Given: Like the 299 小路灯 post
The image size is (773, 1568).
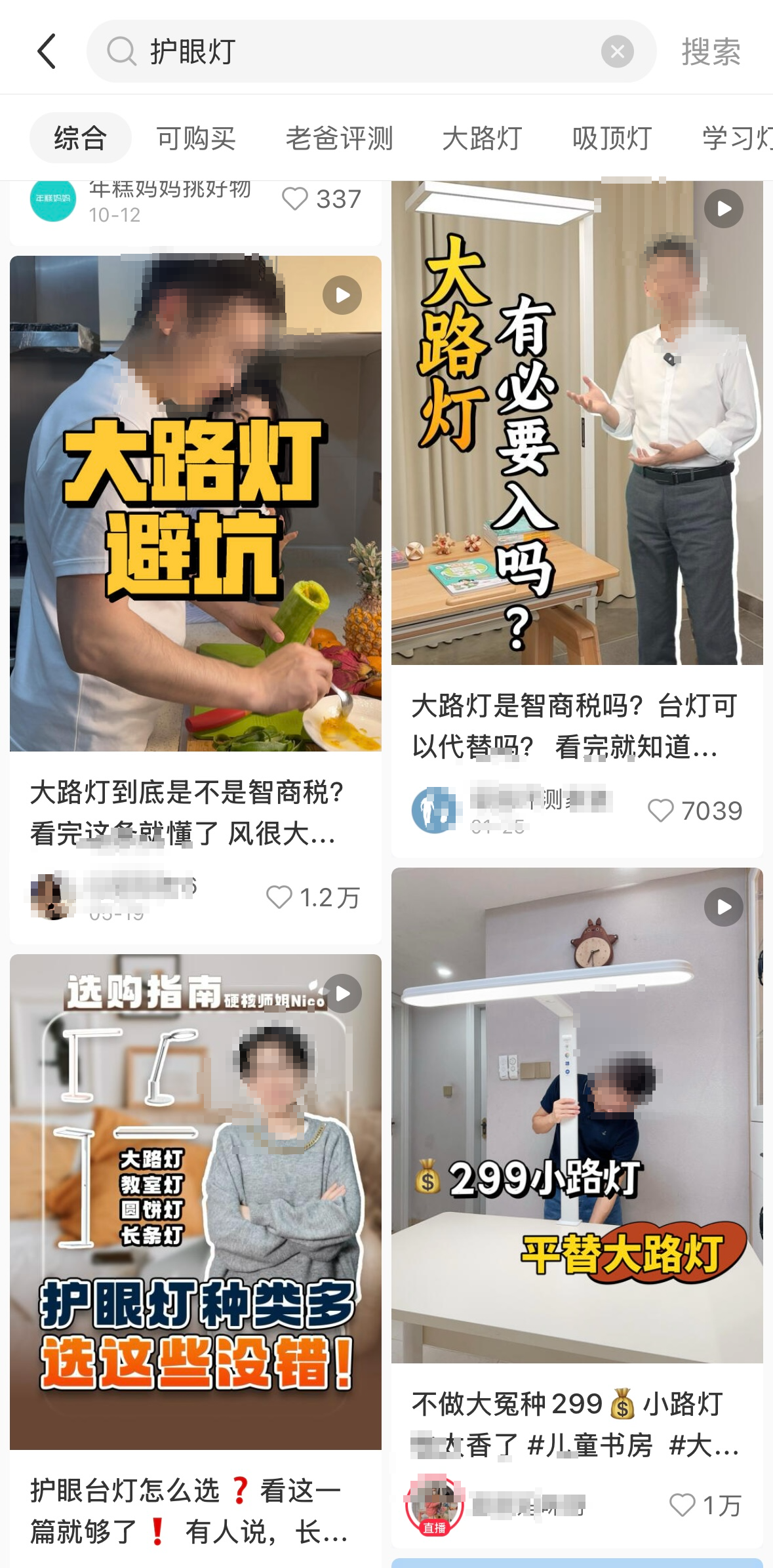Looking at the screenshot, I should [682, 1505].
